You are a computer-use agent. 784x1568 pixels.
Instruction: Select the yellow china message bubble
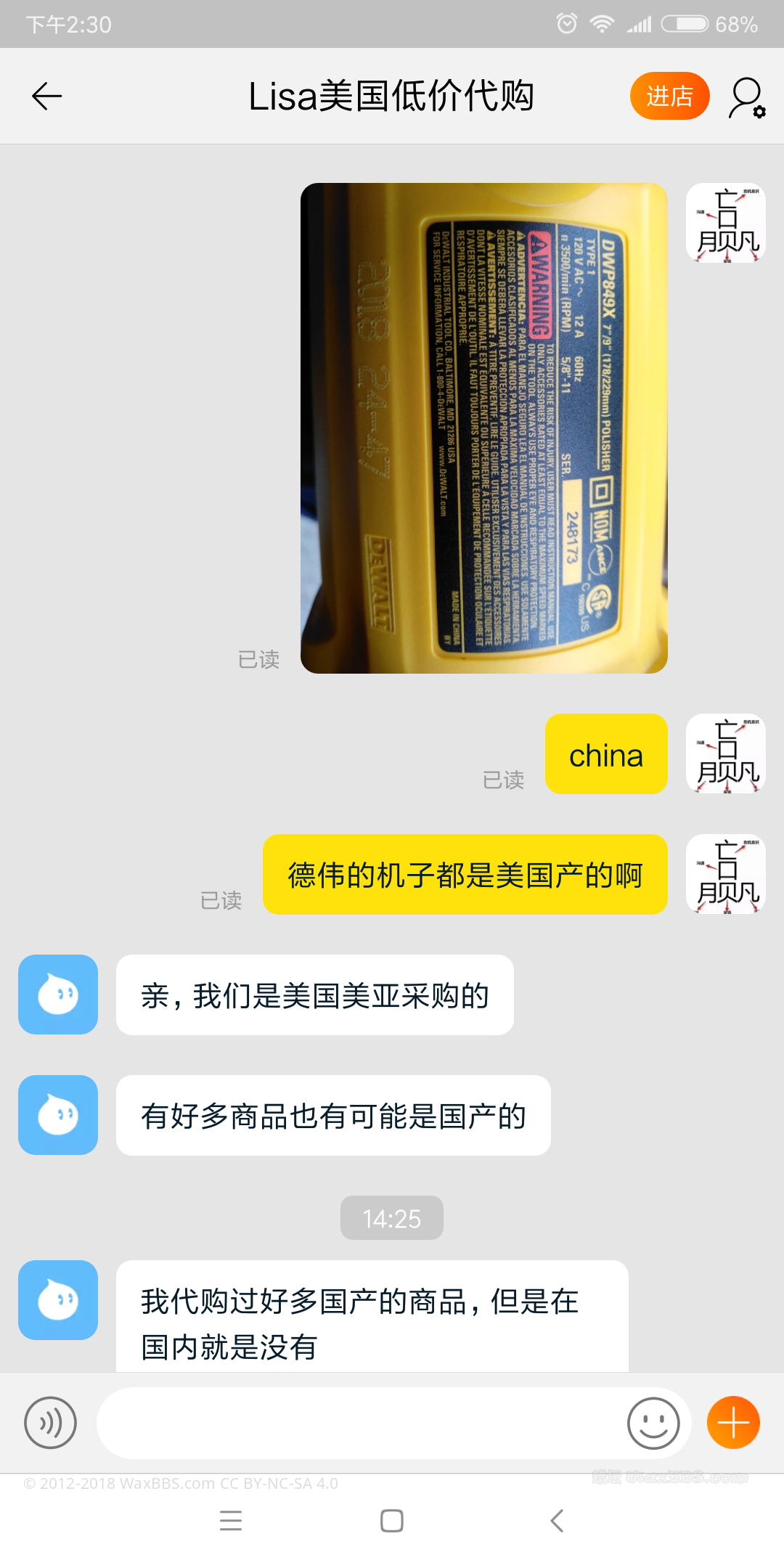[605, 754]
